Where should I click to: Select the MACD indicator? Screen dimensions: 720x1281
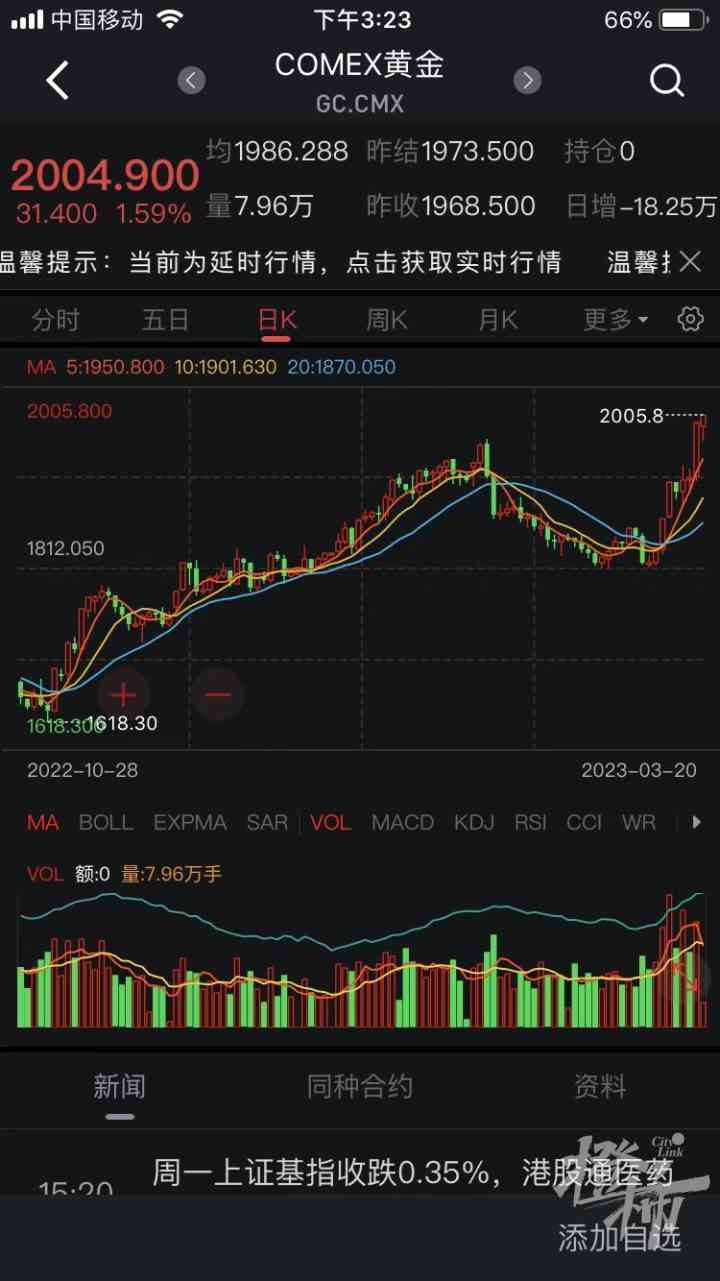[x=402, y=823]
